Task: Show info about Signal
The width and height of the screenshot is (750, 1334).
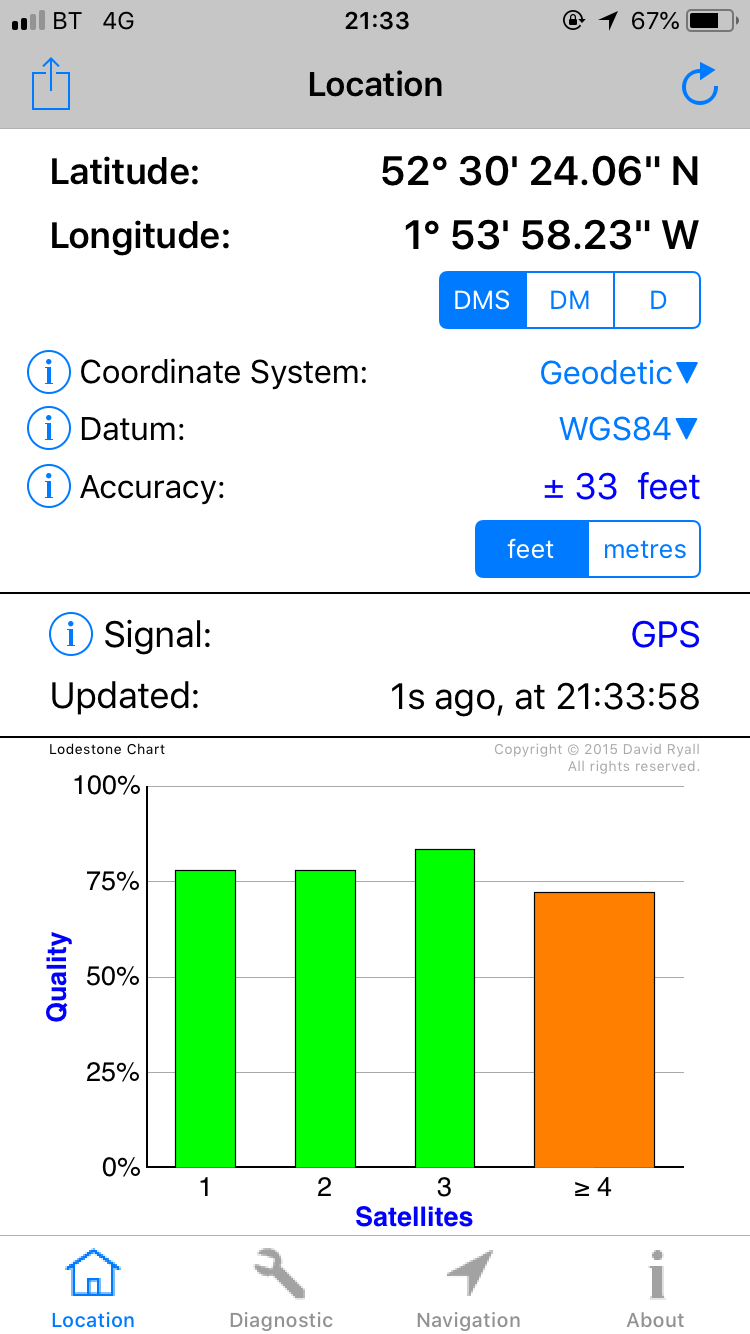Action: tap(71, 634)
